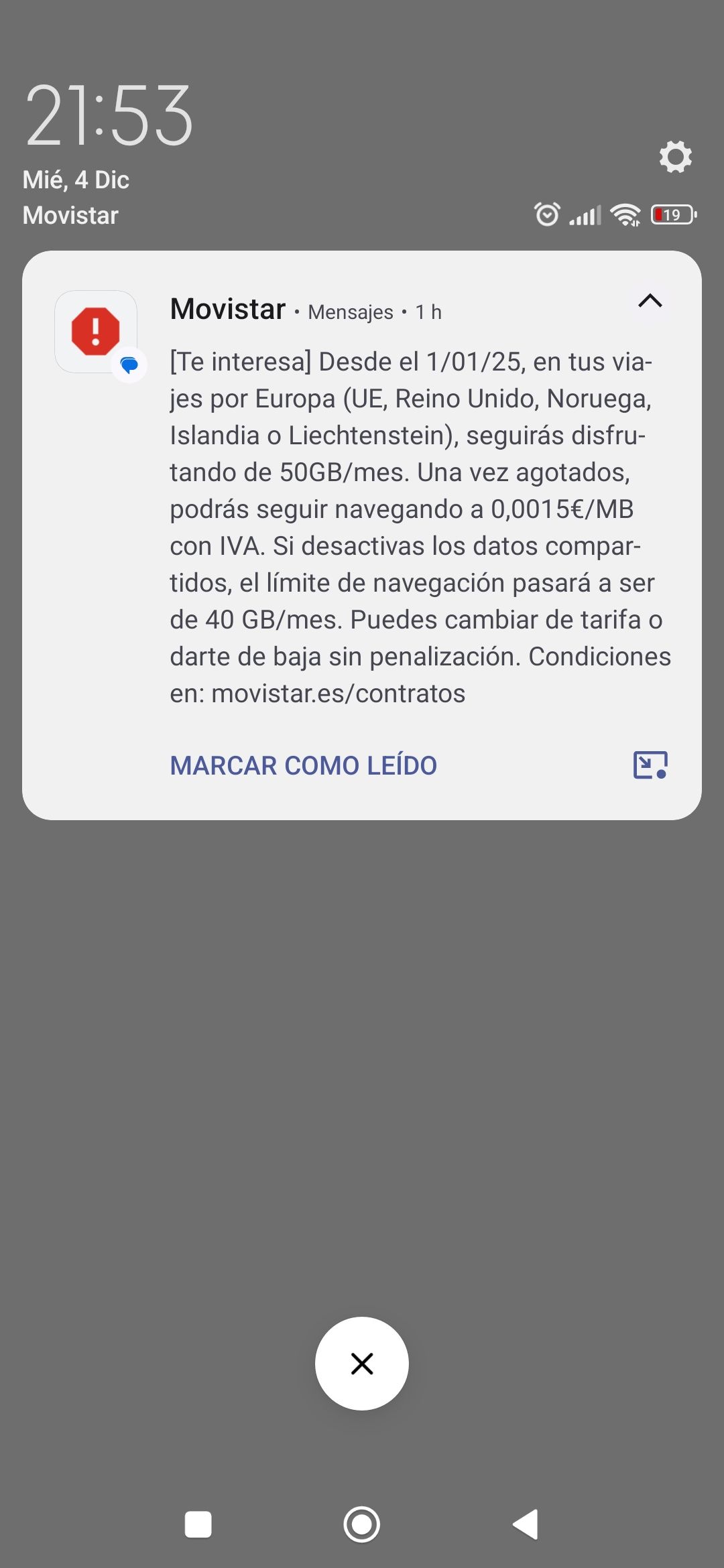Collapse the Movistar notification with the chevron
724x1568 pixels.
point(650,301)
